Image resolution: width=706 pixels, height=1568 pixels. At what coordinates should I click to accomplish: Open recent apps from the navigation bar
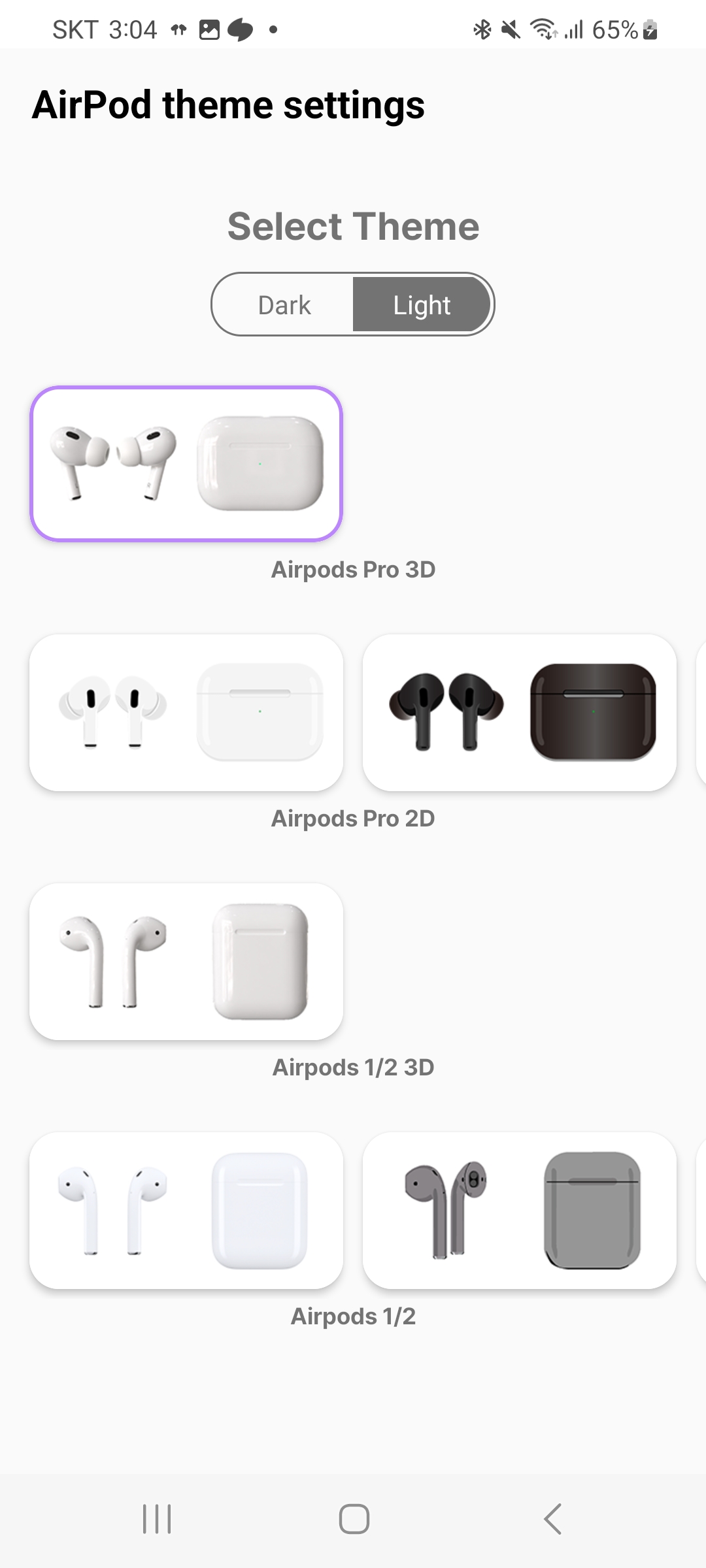157,1519
